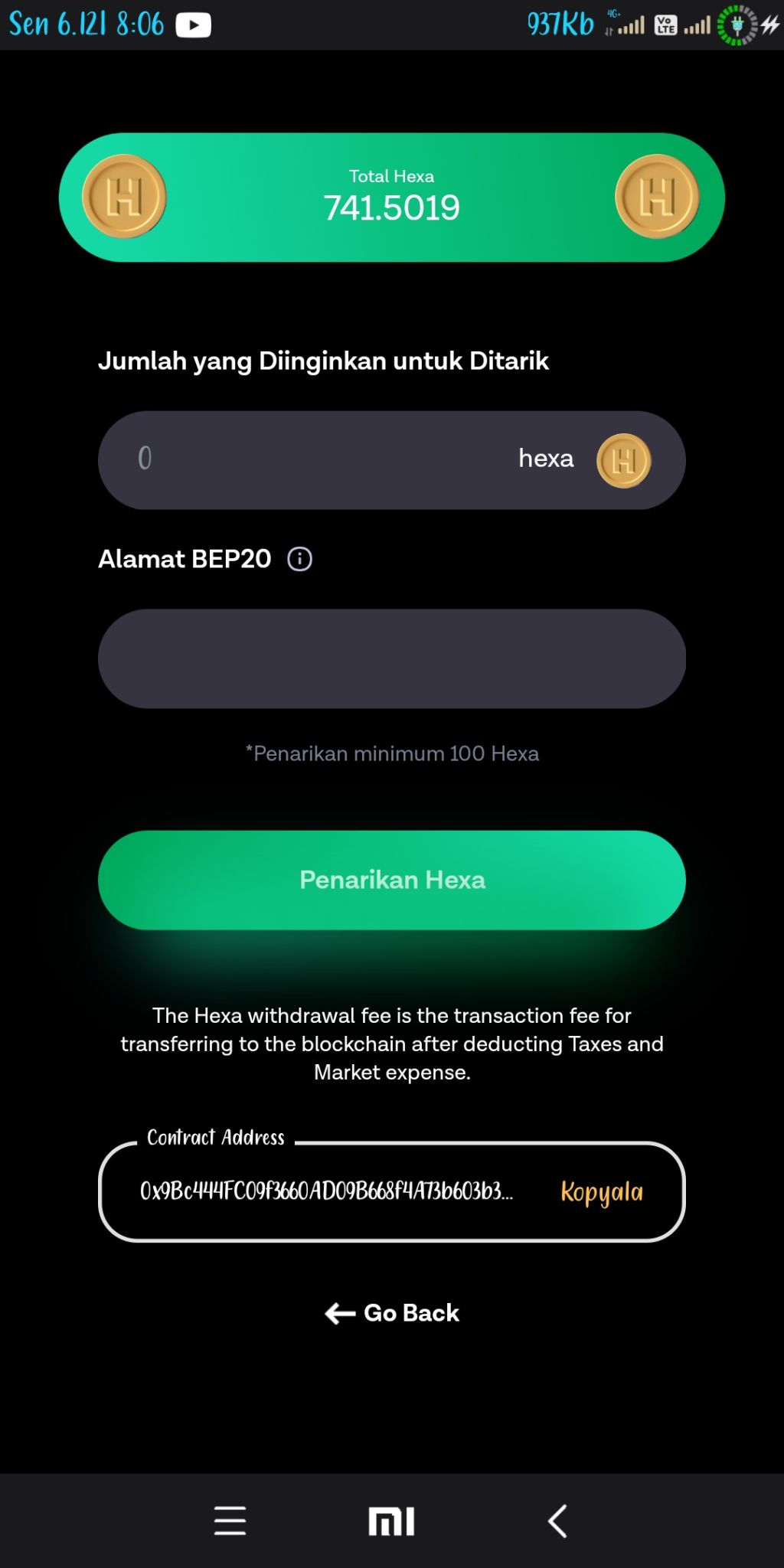Image resolution: width=784 pixels, height=1568 pixels.
Task: Tap the Penarikan Hexa button
Action: (x=391, y=880)
